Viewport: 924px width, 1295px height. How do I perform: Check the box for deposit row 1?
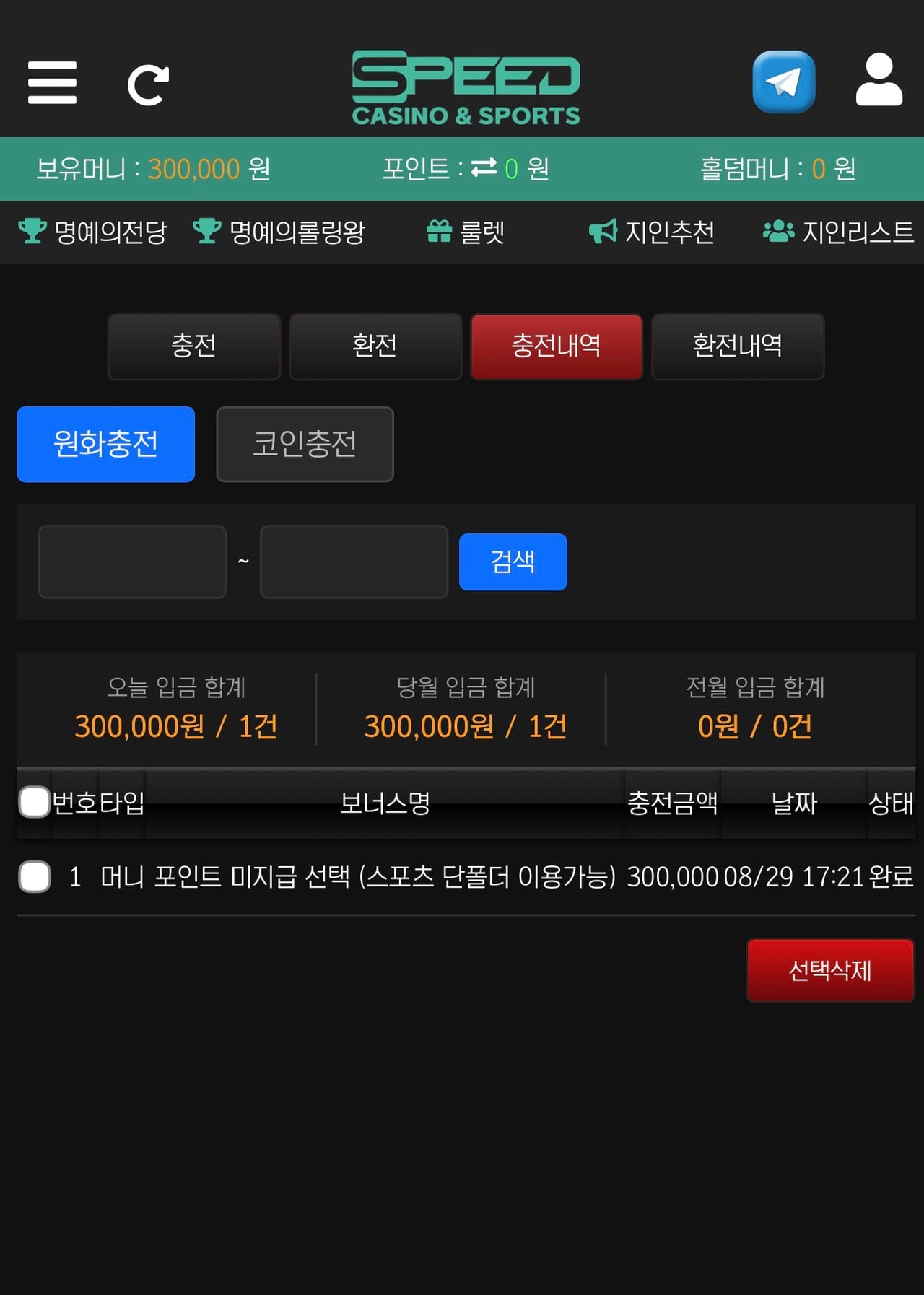pos(35,877)
